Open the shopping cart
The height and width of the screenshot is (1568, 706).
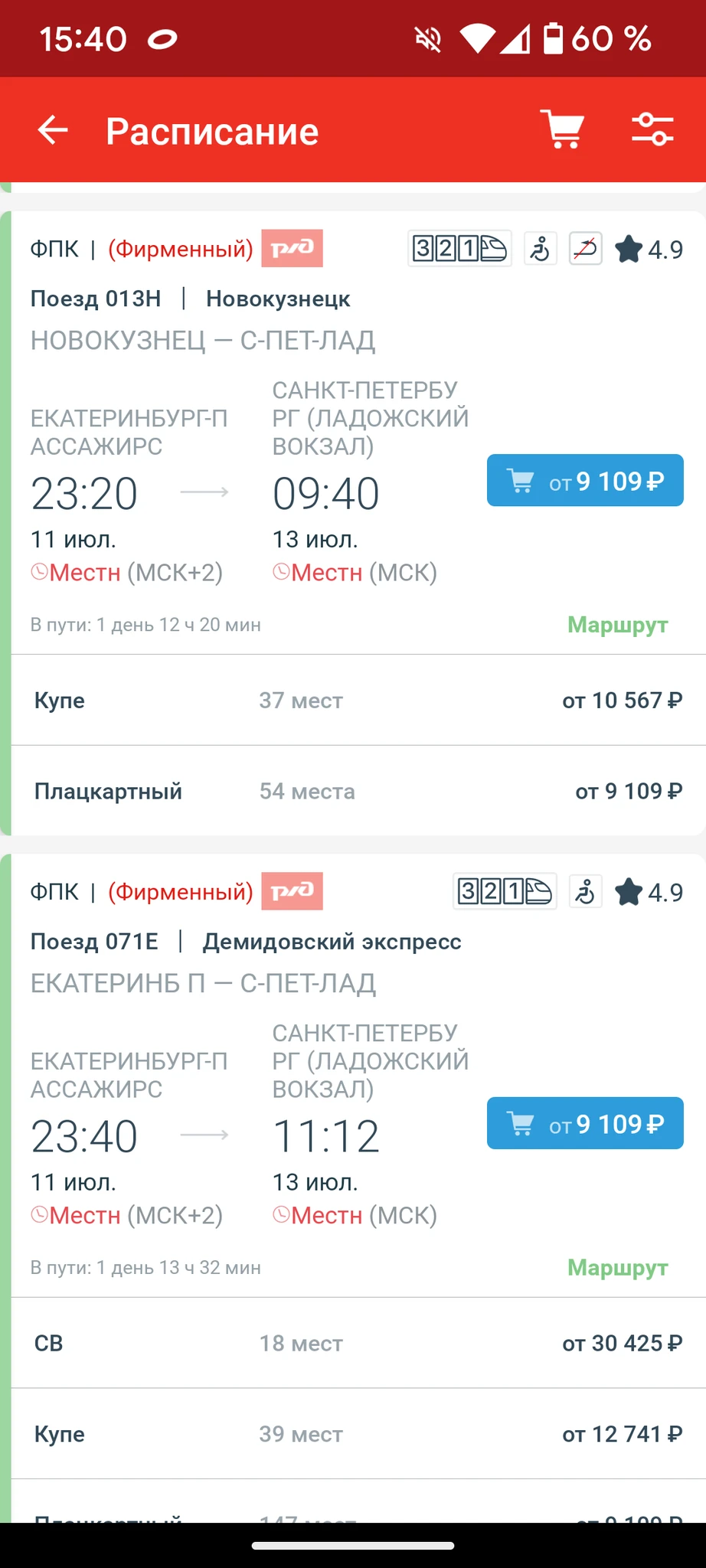point(563,129)
